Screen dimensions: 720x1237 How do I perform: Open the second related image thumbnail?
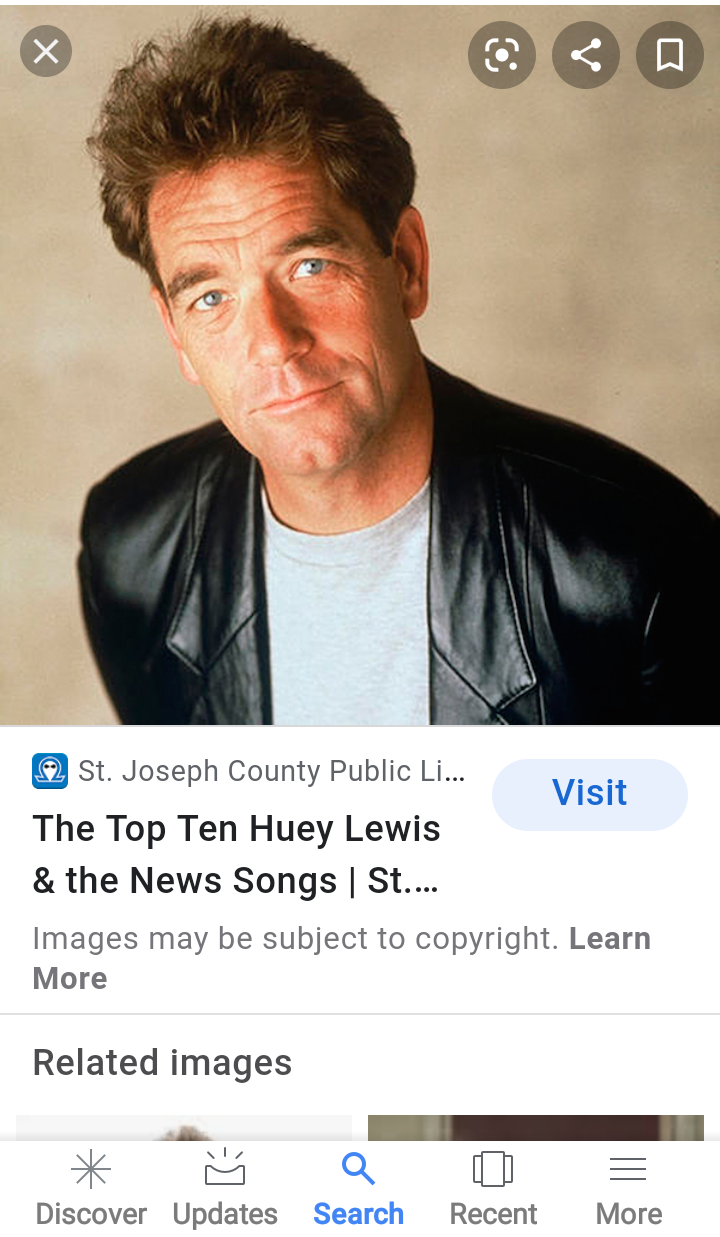[535, 1127]
